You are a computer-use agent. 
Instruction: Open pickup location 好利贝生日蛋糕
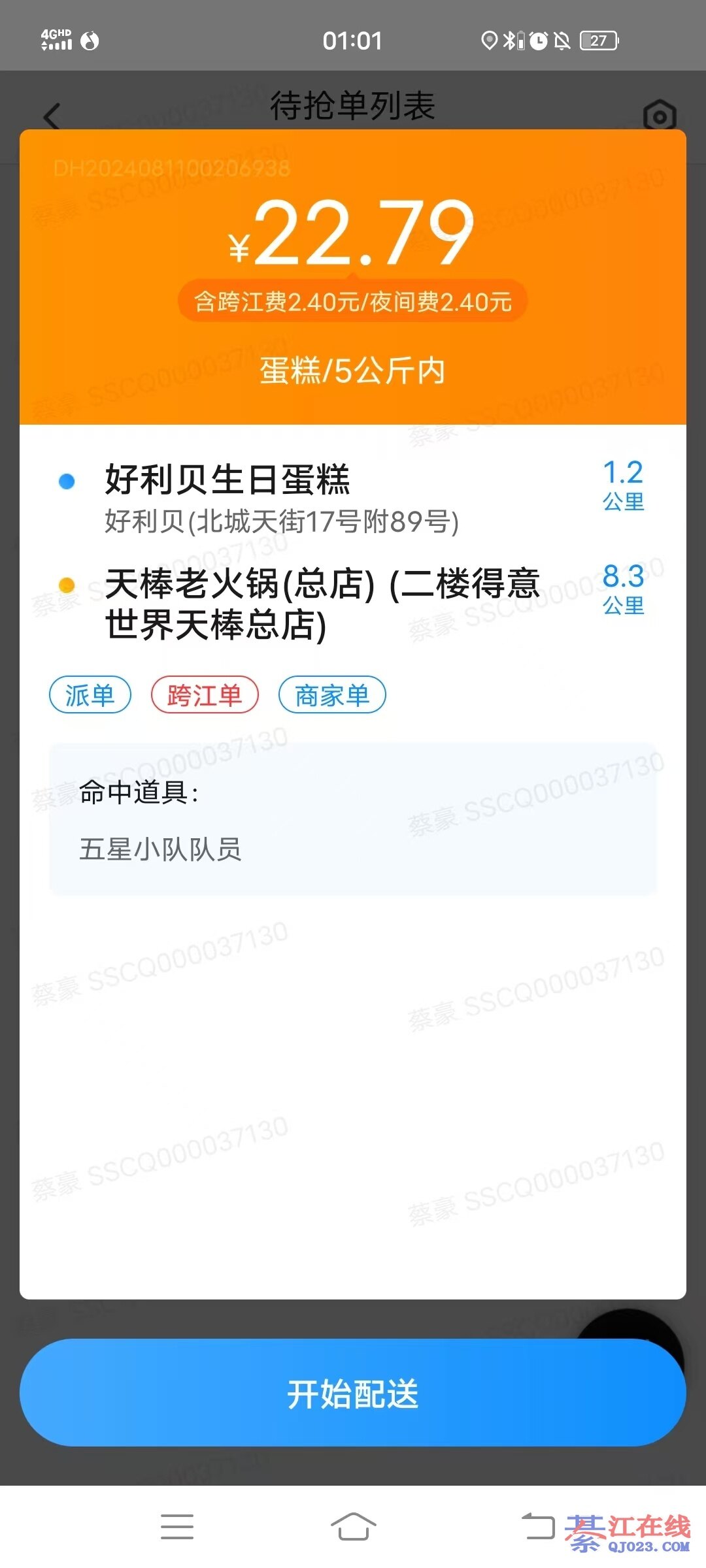pos(281,498)
